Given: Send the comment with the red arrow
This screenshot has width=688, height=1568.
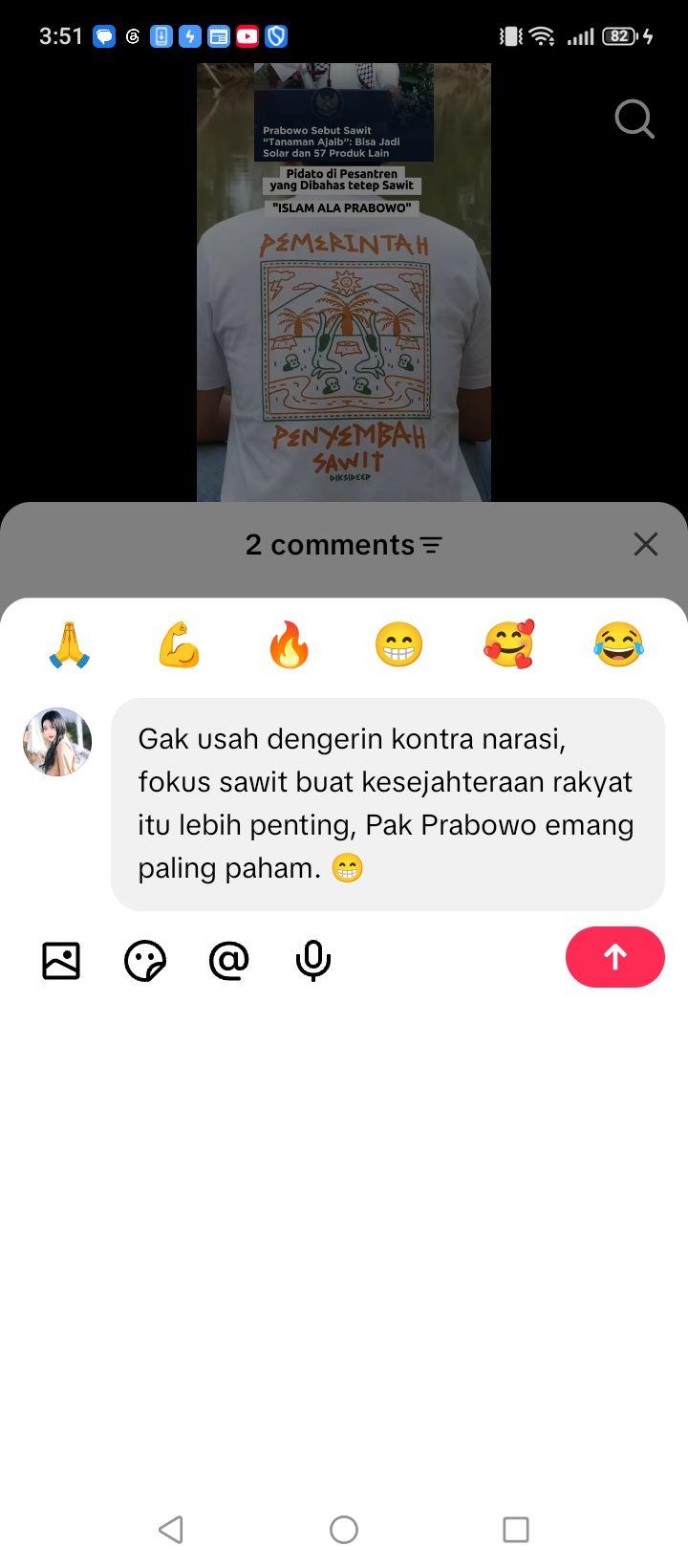Looking at the screenshot, I should 615,957.
